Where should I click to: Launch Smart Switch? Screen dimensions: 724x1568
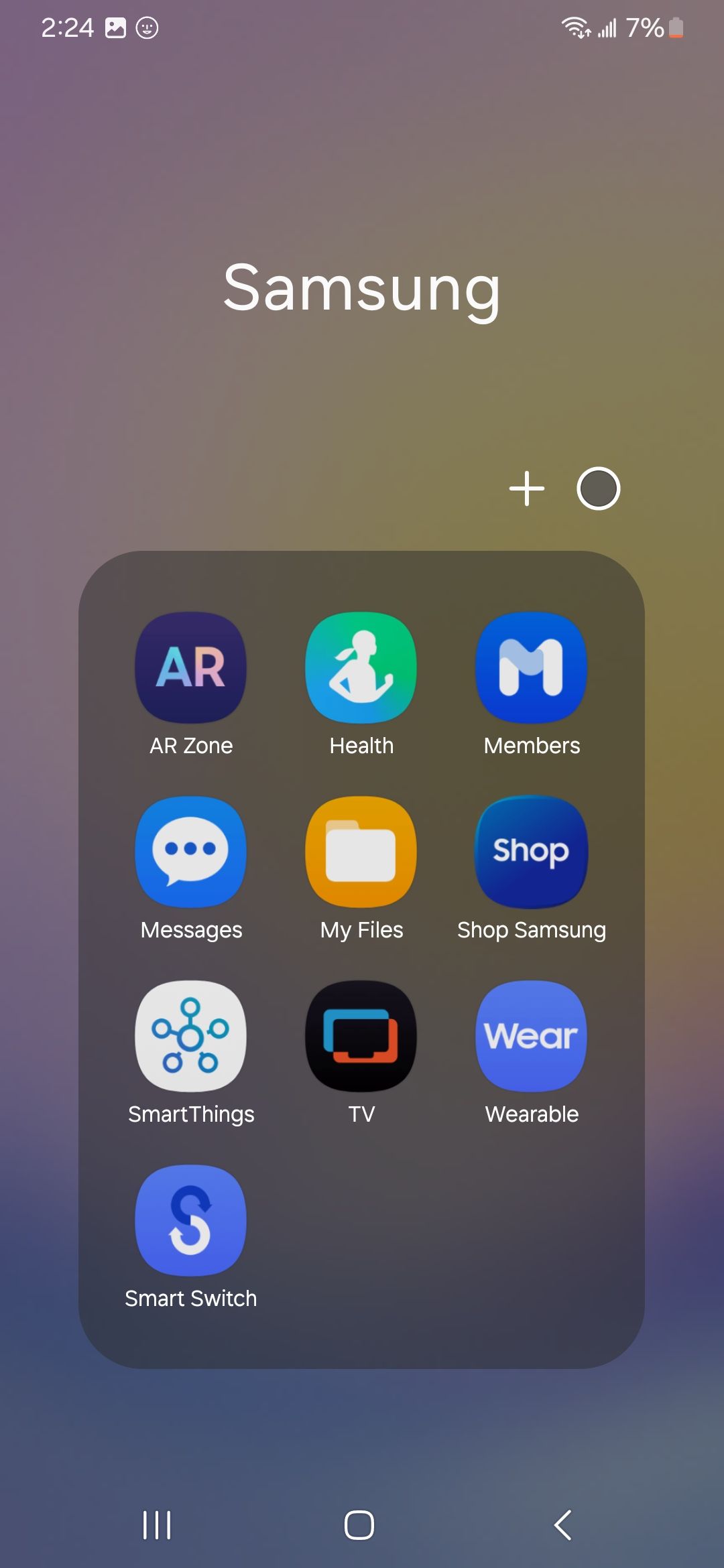click(191, 1220)
